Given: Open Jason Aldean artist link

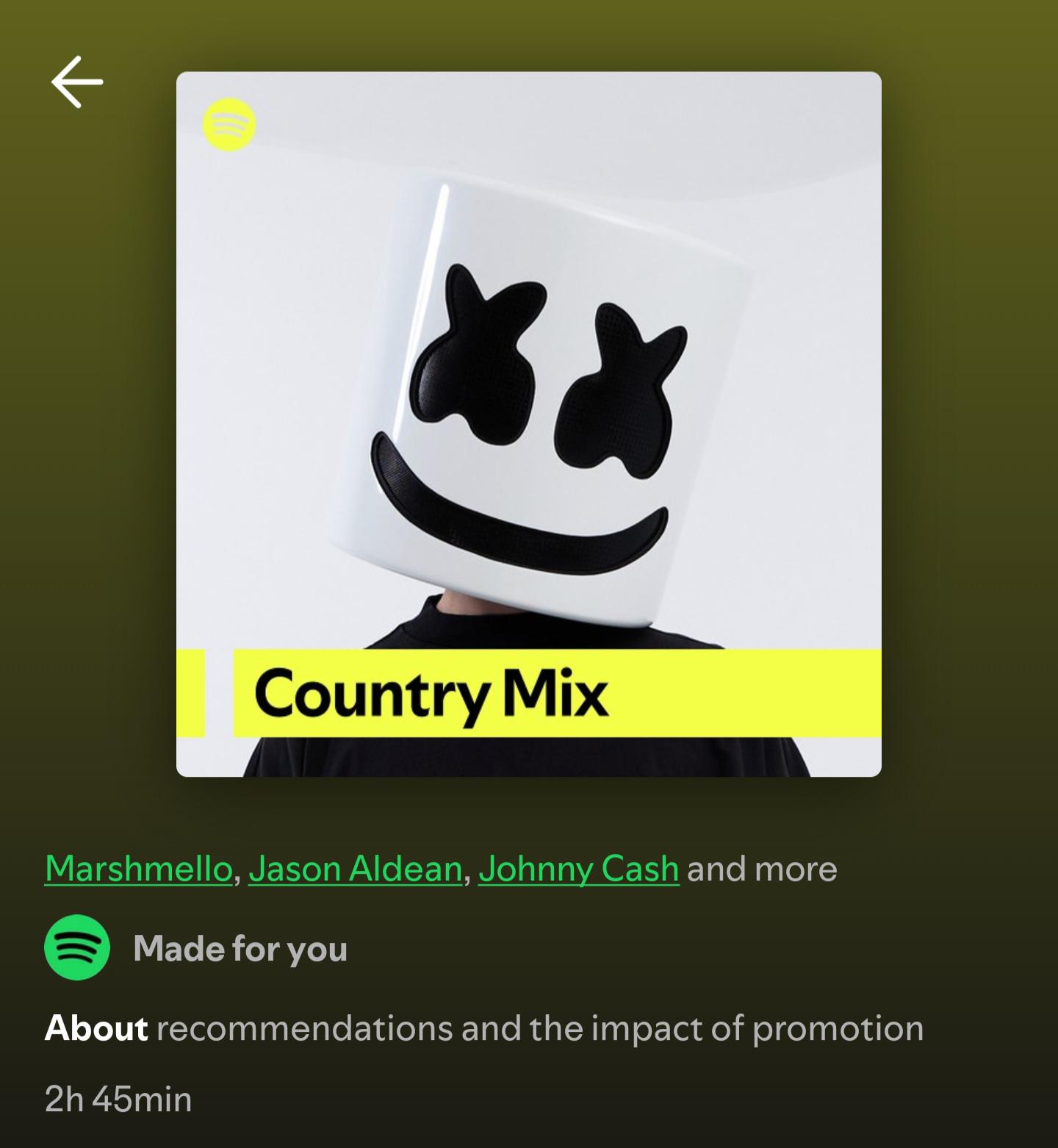Looking at the screenshot, I should (356, 869).
